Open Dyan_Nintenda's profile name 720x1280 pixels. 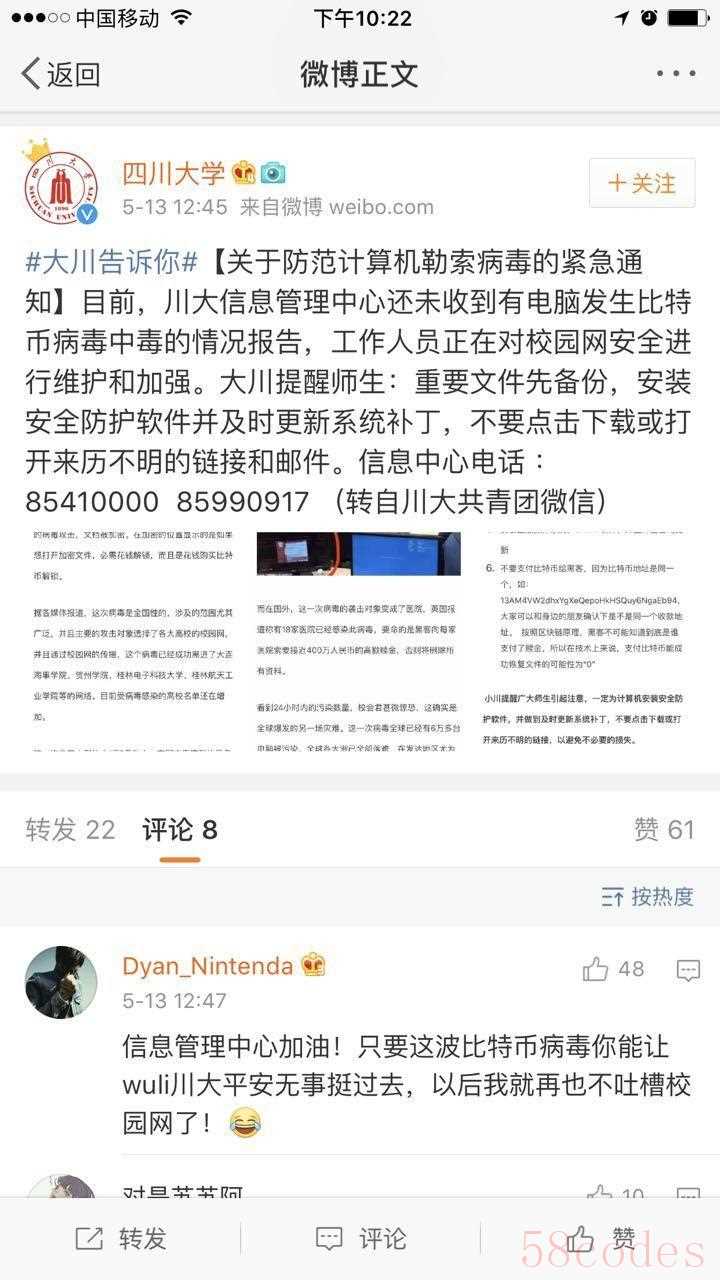tap(208, 966)
